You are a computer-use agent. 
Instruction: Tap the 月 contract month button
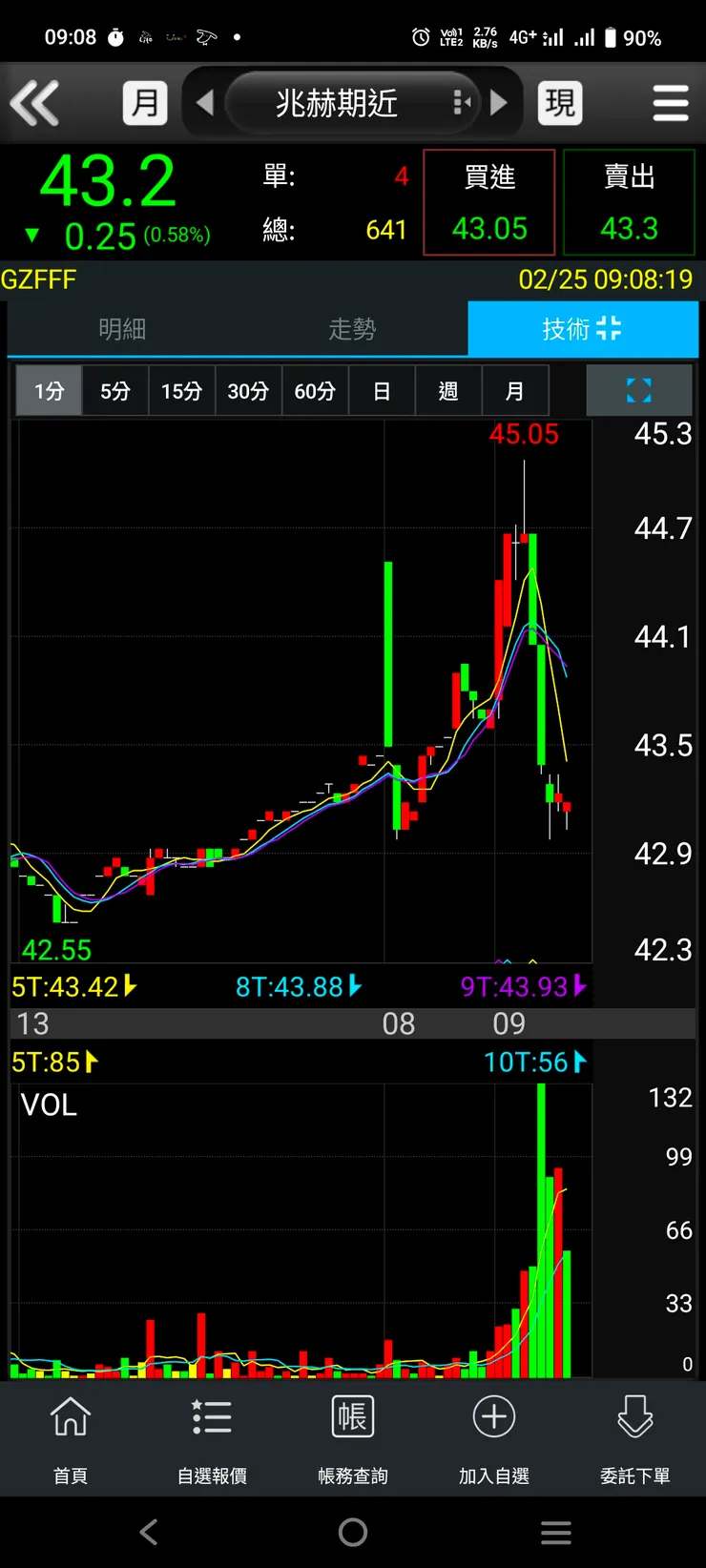(145, 103)
